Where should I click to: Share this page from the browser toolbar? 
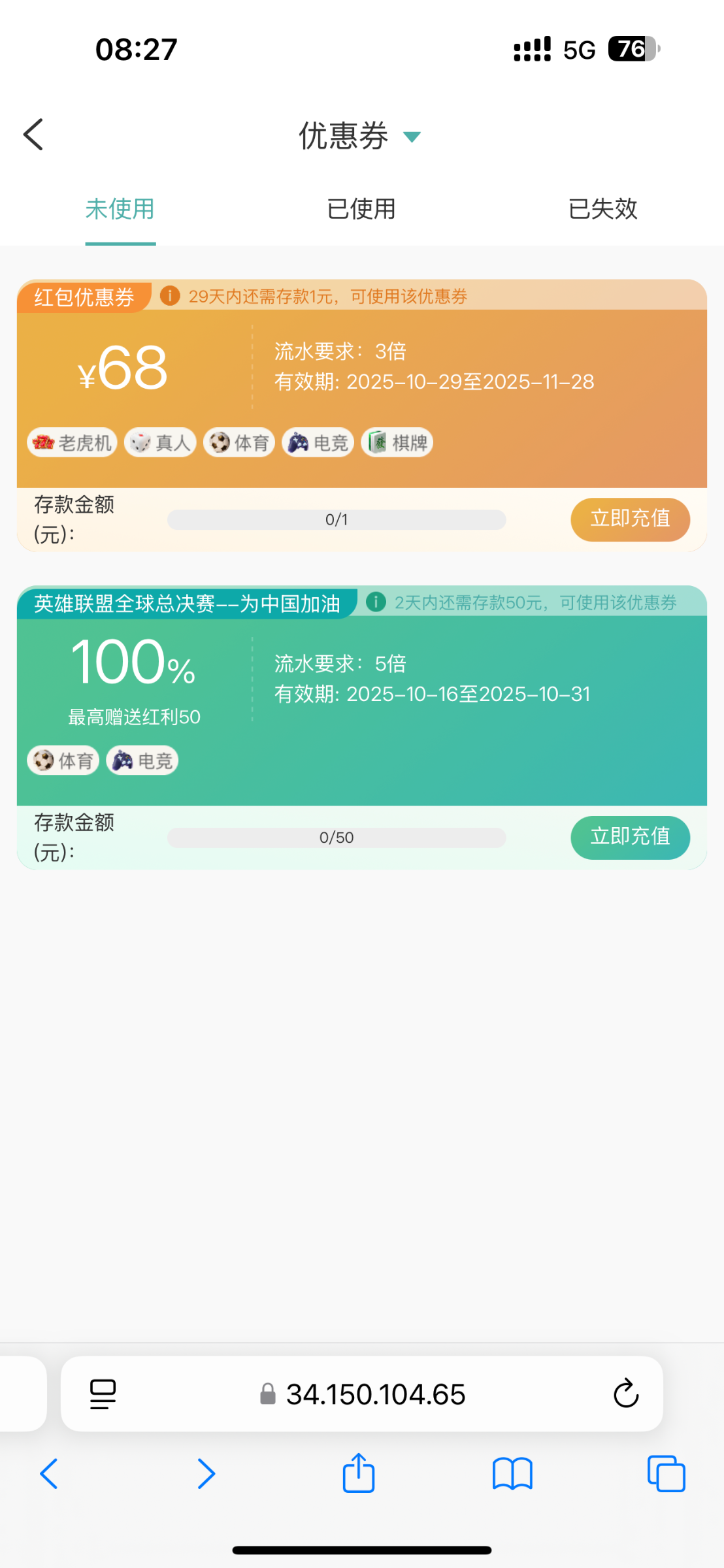(359, 1474)
